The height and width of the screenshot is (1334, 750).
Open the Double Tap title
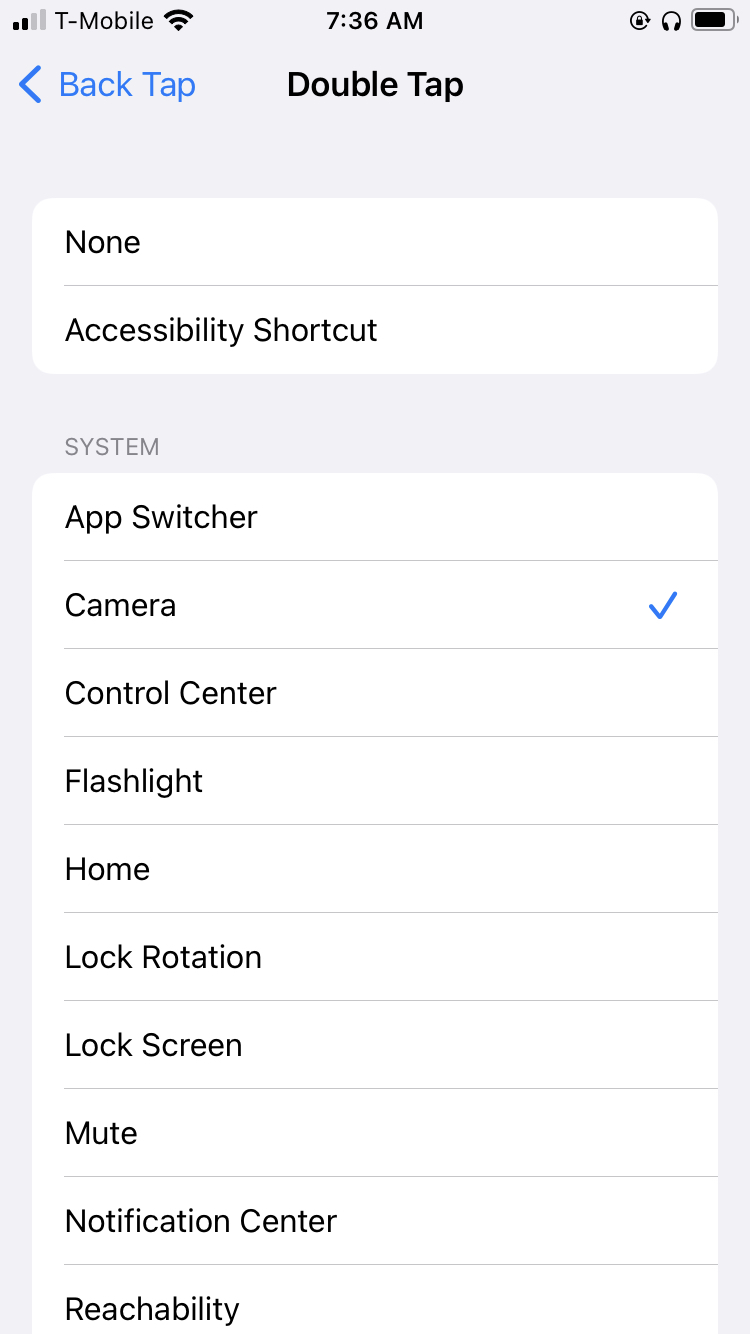(x=375, y=84)
